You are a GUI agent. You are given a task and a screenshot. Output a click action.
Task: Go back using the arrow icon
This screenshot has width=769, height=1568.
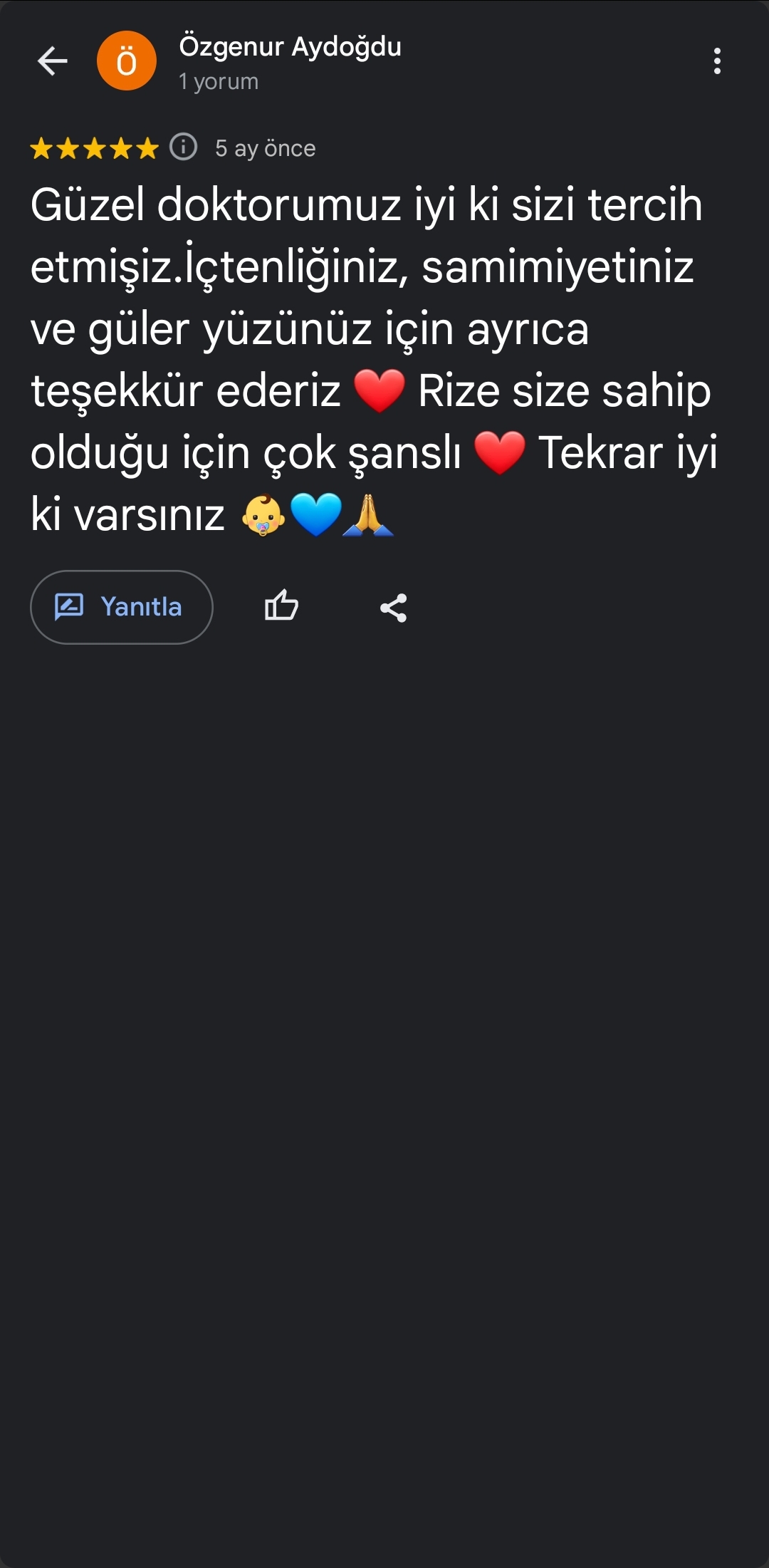coord(53,61)
